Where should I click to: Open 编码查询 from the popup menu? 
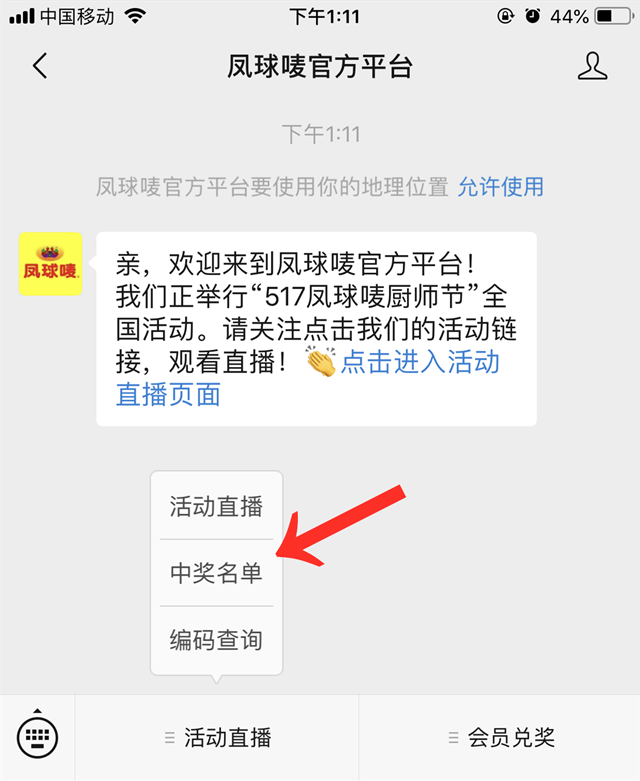(216, 639)
